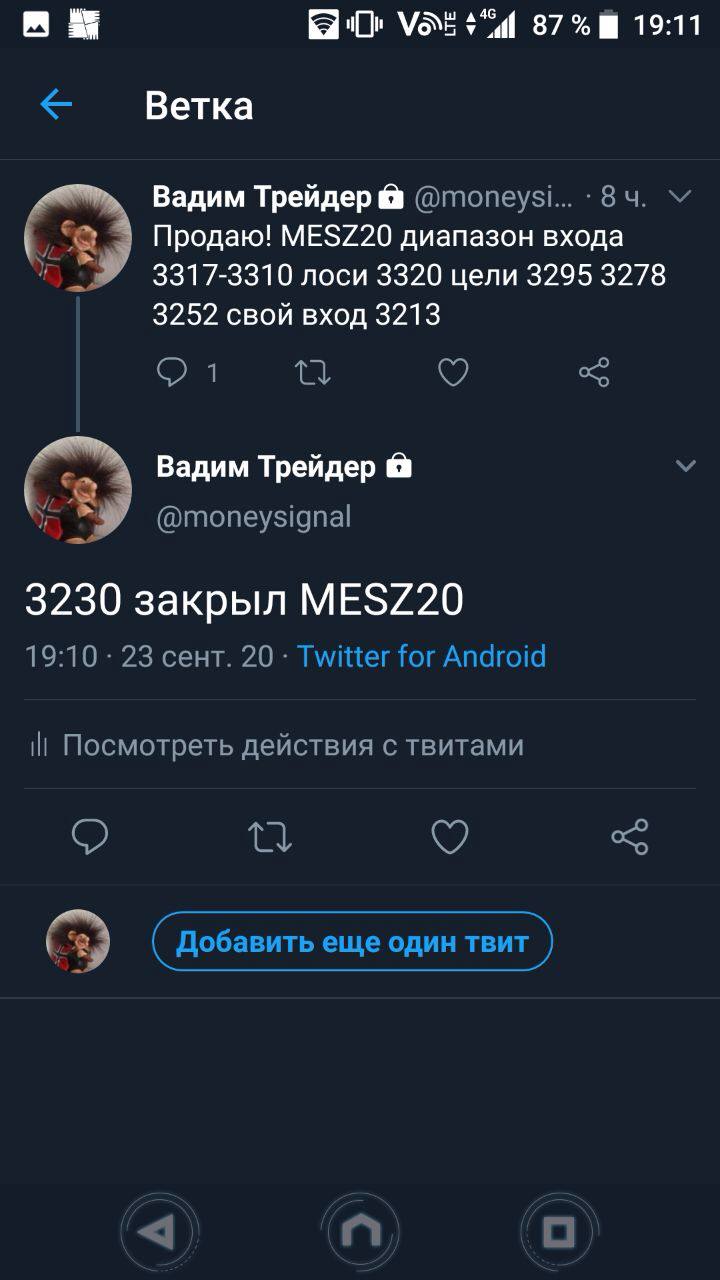This screenshot has width=720, height=1280.
Task: Reply to the Продаю! MESZ20 tweet
Action: [173, 373]
